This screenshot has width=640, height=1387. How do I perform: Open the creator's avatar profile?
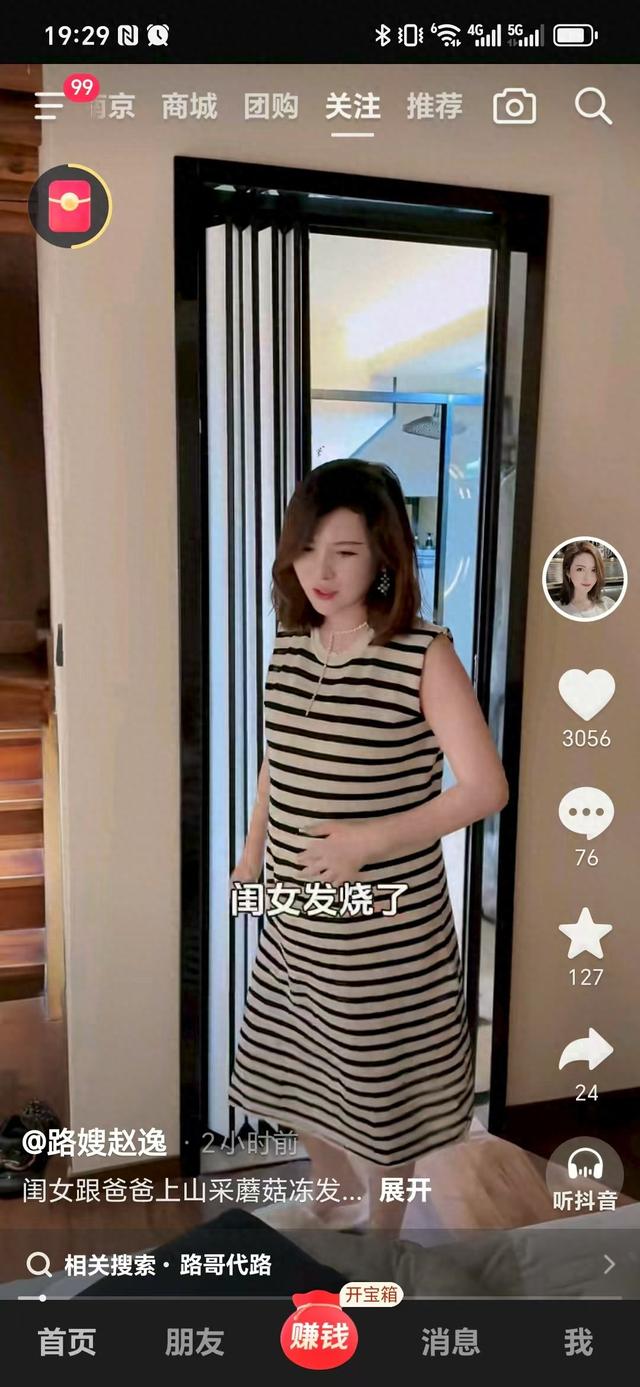click(x=584, y=579)
